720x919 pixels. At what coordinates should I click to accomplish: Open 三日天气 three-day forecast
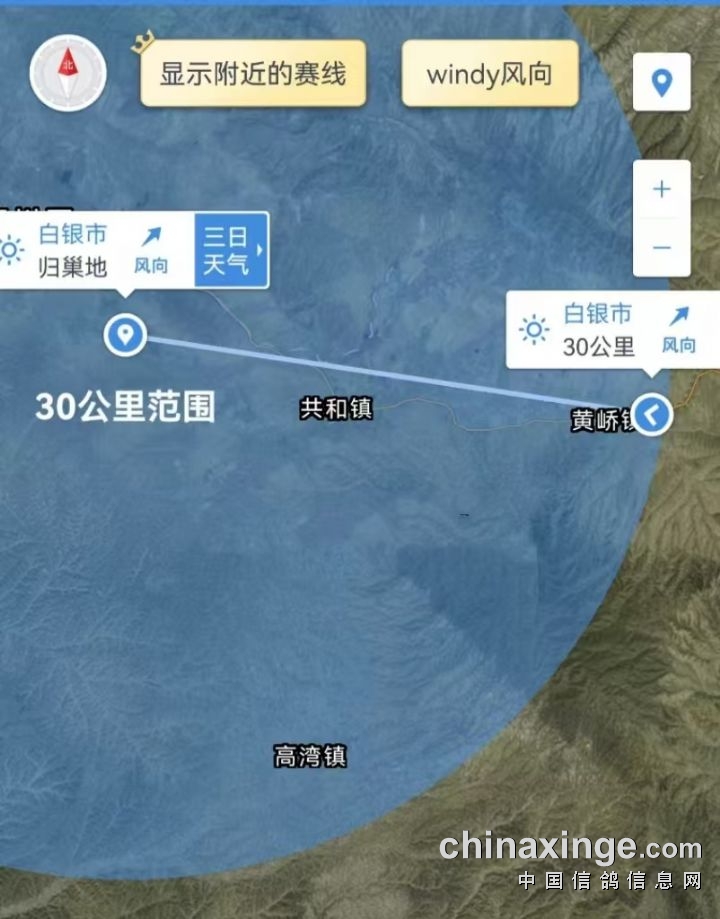tap(231, 250)
